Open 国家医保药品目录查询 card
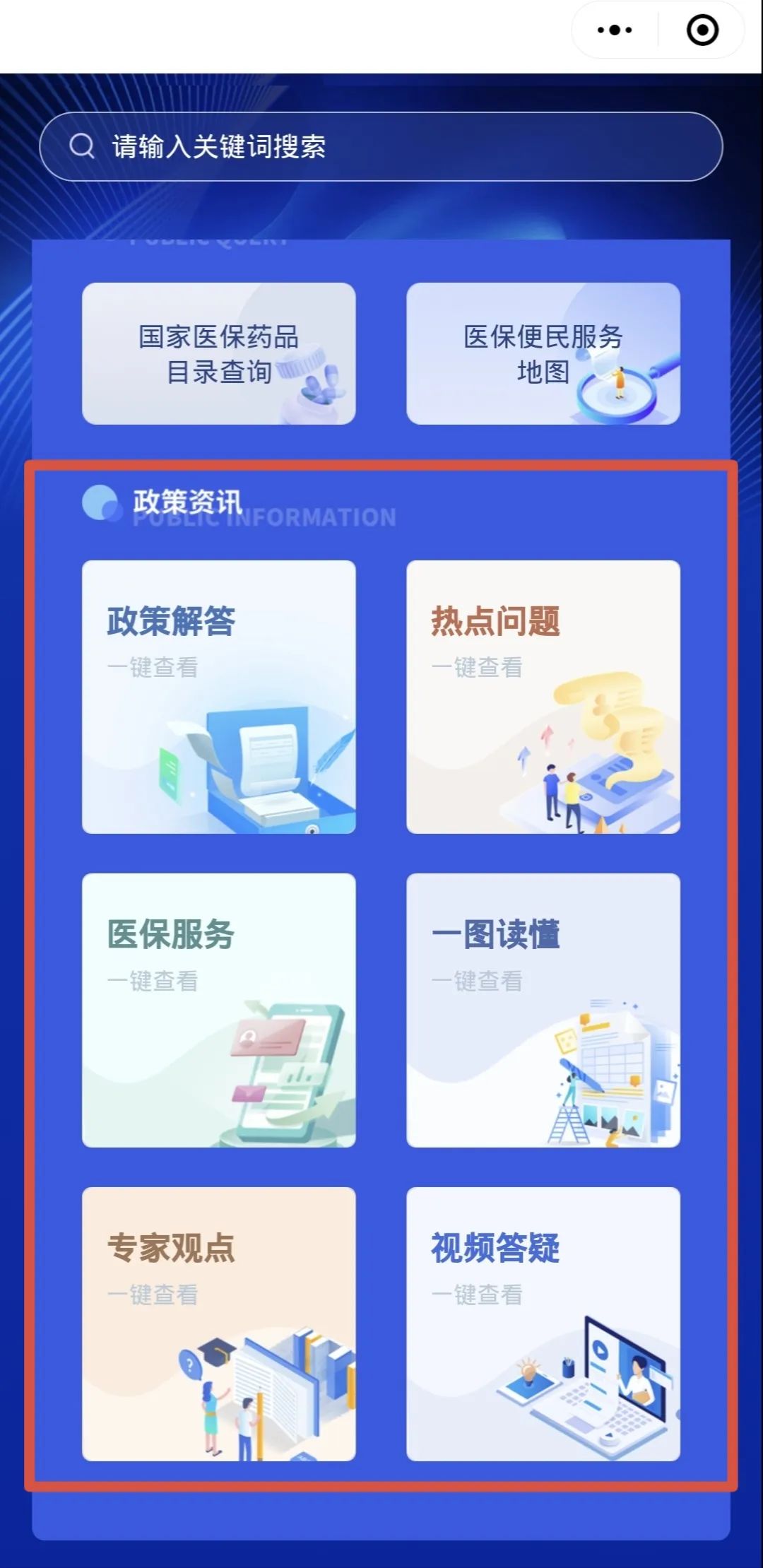 [219, 353]
